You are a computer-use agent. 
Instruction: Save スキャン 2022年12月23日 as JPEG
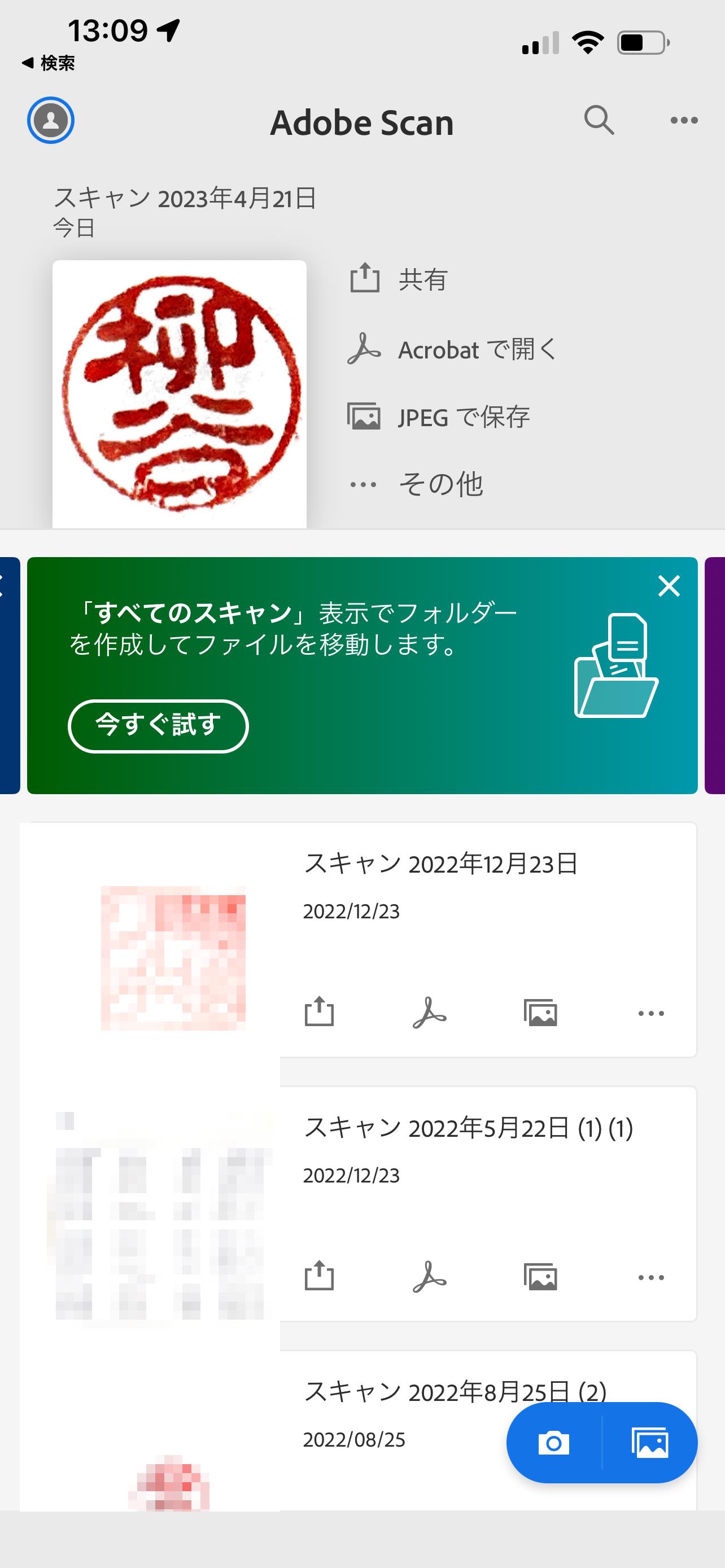(x=541, y=1012)
